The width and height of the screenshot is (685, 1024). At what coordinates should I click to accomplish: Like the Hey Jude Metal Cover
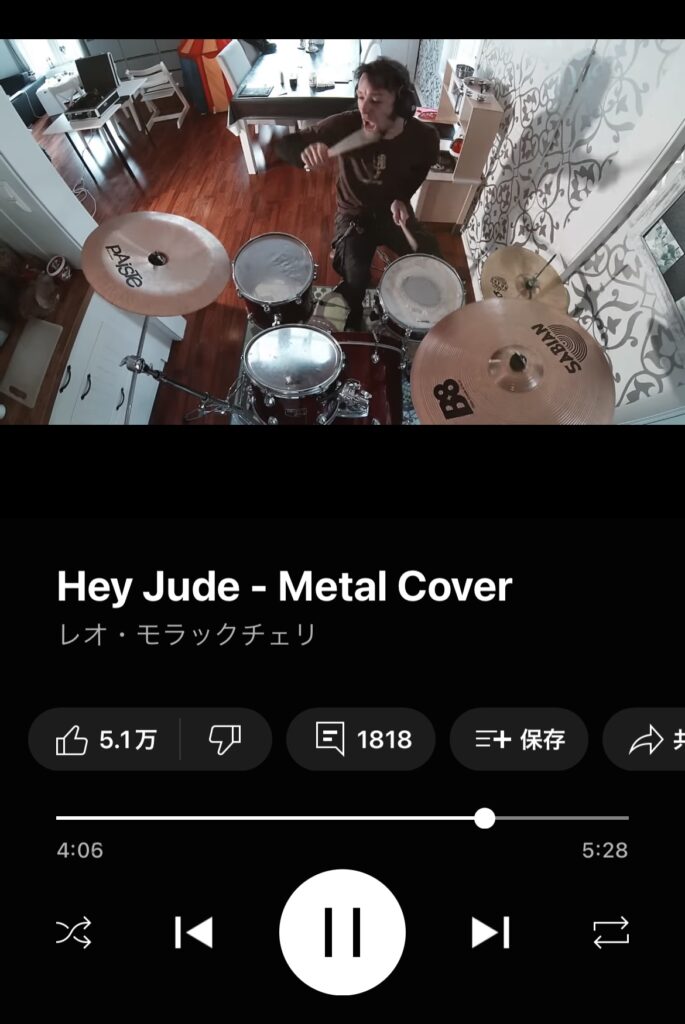(x=105, y=740)
